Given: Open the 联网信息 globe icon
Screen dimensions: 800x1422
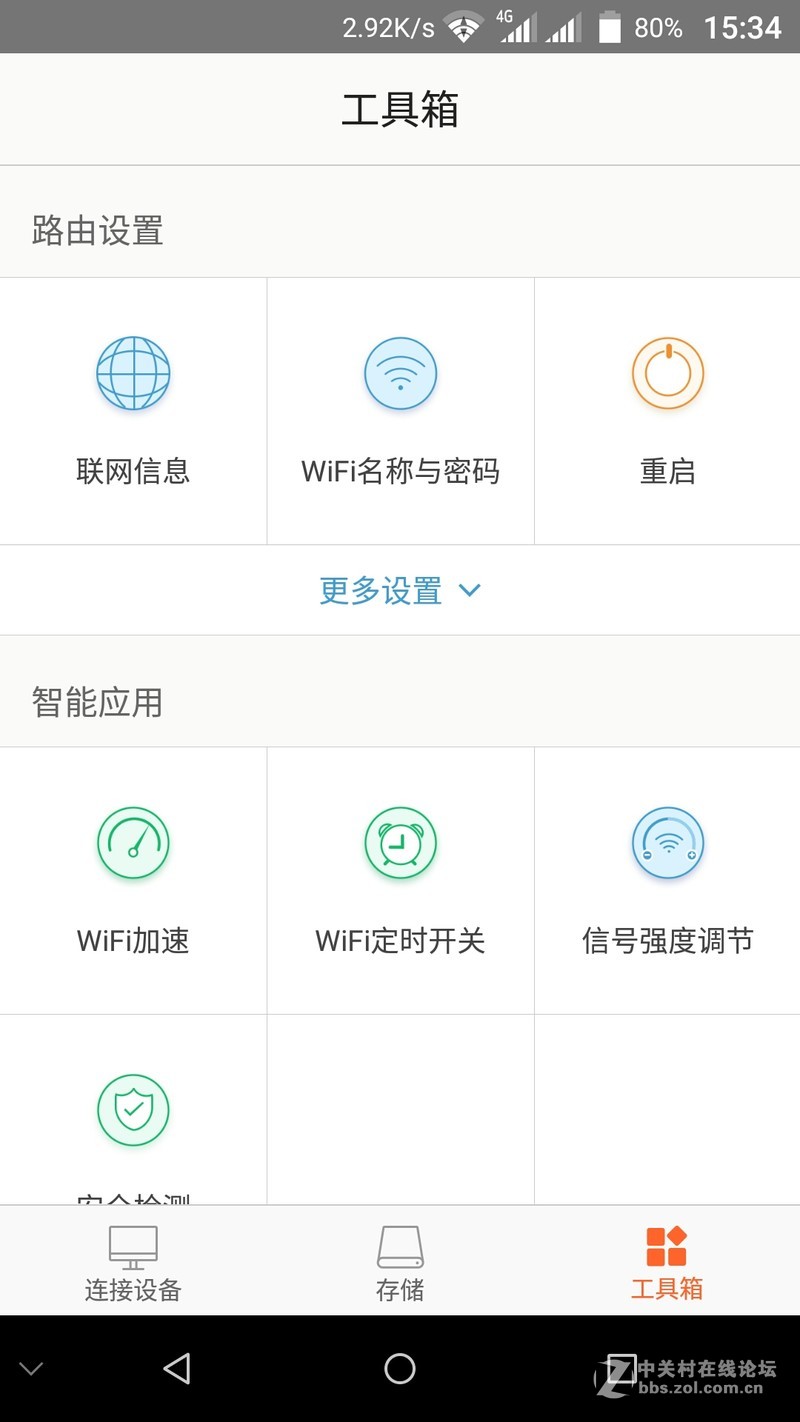Looking at the screenshot, I should point(133,373).
